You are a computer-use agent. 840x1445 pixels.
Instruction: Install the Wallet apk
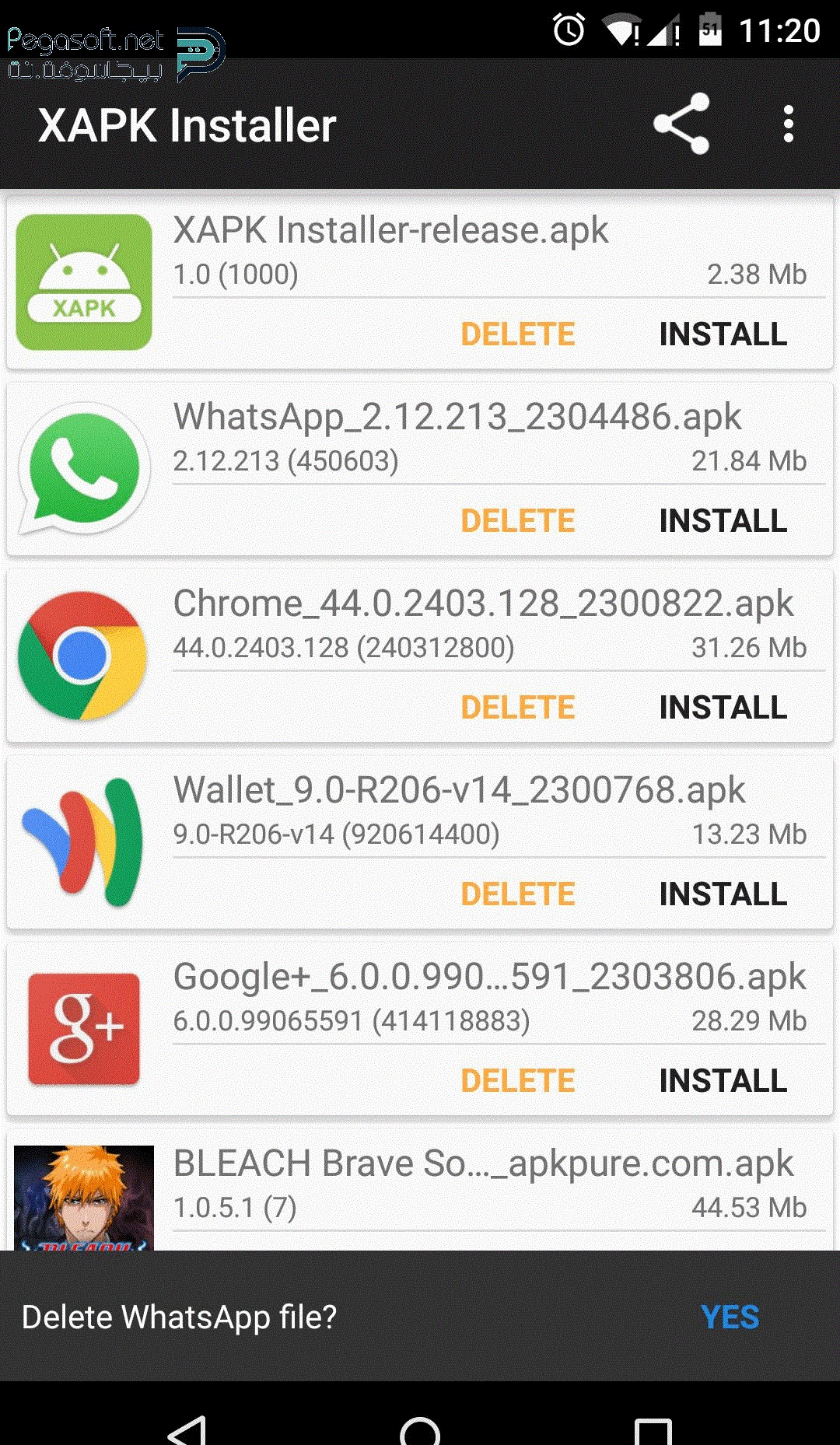pyautogui.click(x=723, y=894)
